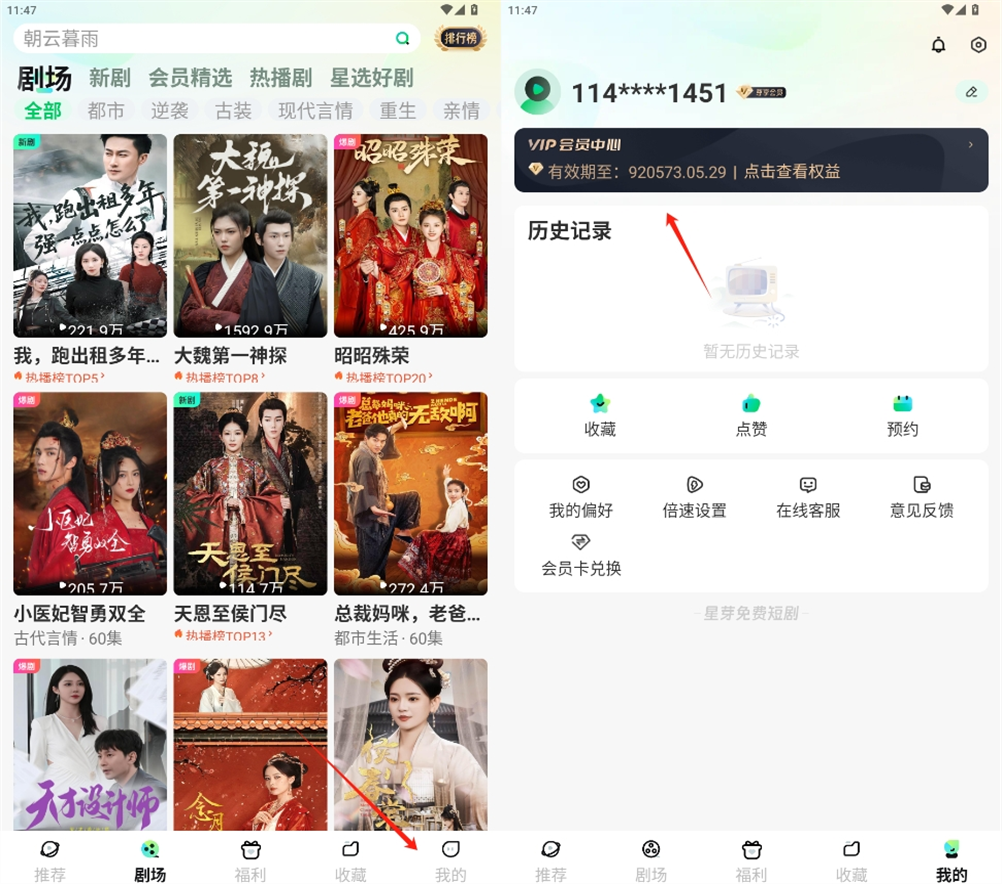Image resolution: width=1002 pixels, height=884 pixels.
Task: Select the 古装 category chip
Action: point(234,110)
